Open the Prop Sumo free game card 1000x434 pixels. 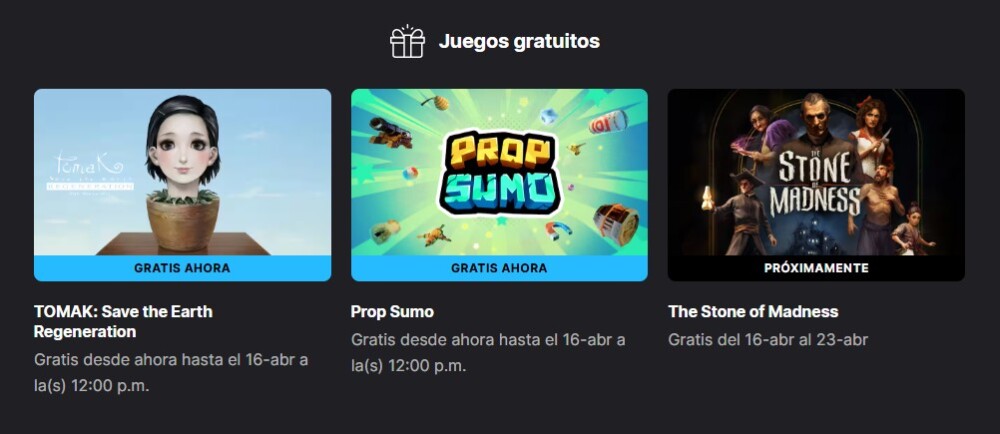(499, 185)
